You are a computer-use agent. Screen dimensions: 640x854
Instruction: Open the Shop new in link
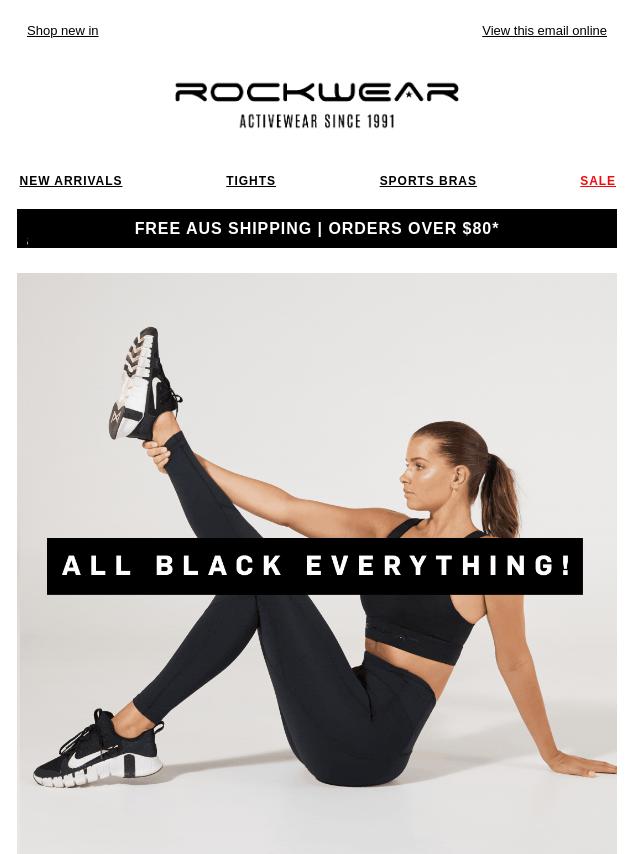click(x=62, y=31)
